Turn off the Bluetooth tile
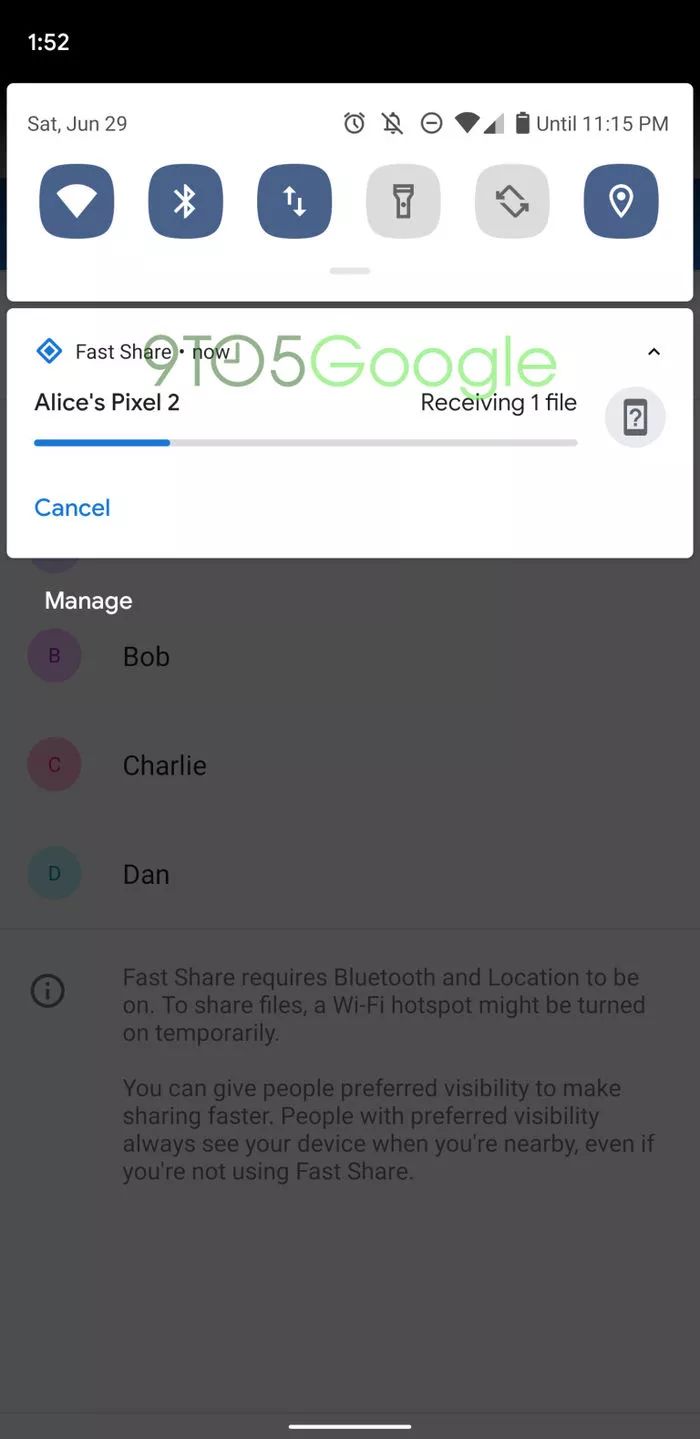The height and width of the screenshot is (1439, 700). click(186, 201)
